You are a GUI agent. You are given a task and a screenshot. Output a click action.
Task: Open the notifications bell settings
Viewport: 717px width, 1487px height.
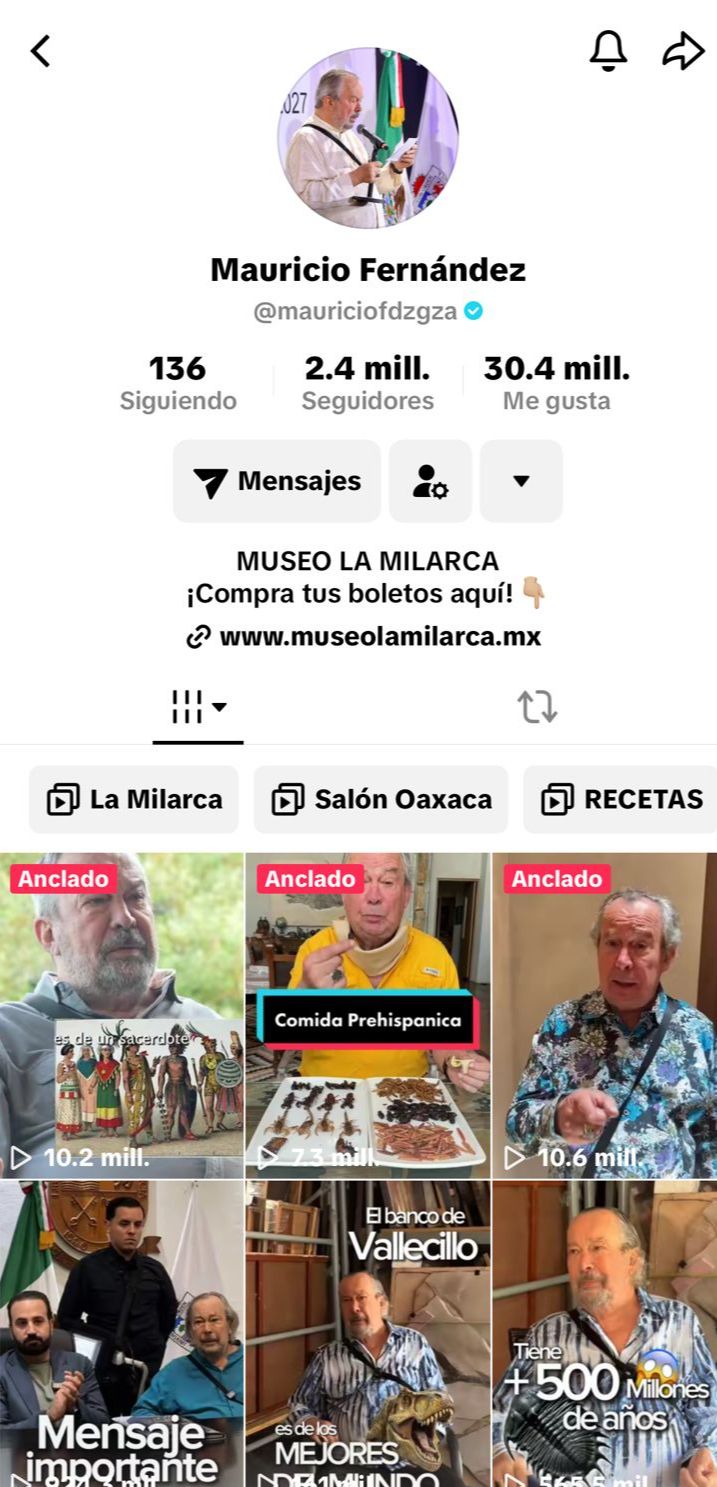pos(608,51)
